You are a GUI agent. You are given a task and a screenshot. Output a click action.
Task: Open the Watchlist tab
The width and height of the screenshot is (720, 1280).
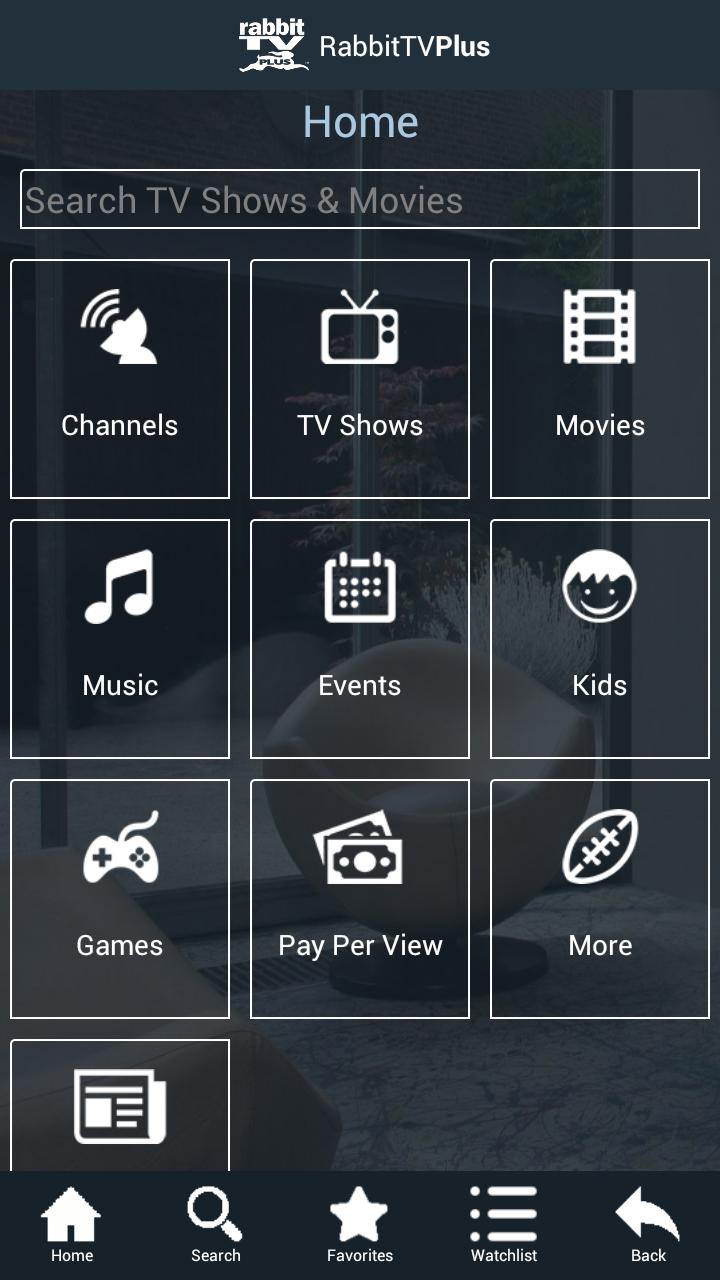coord(504,1226)
